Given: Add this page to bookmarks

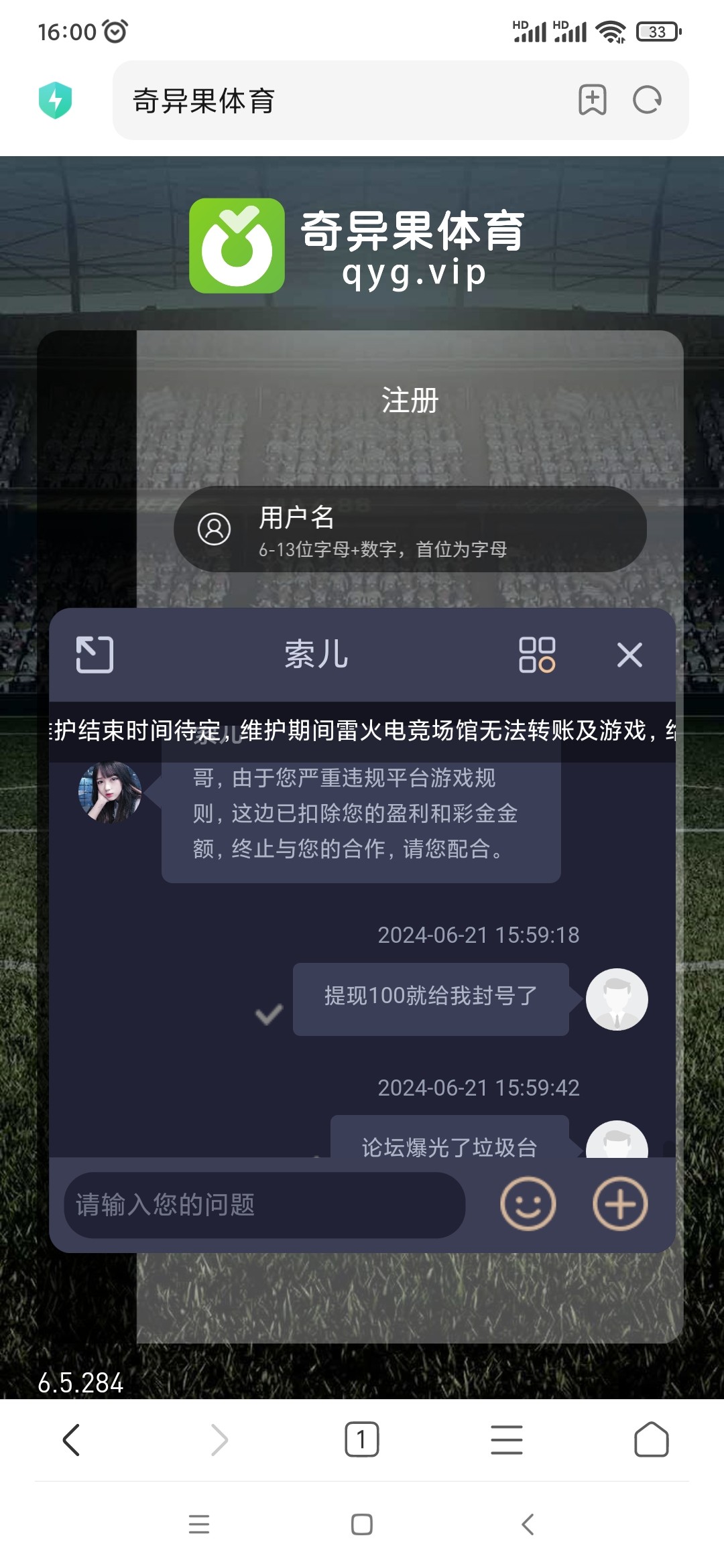Looking at the screenshot, I should [592, 101].
